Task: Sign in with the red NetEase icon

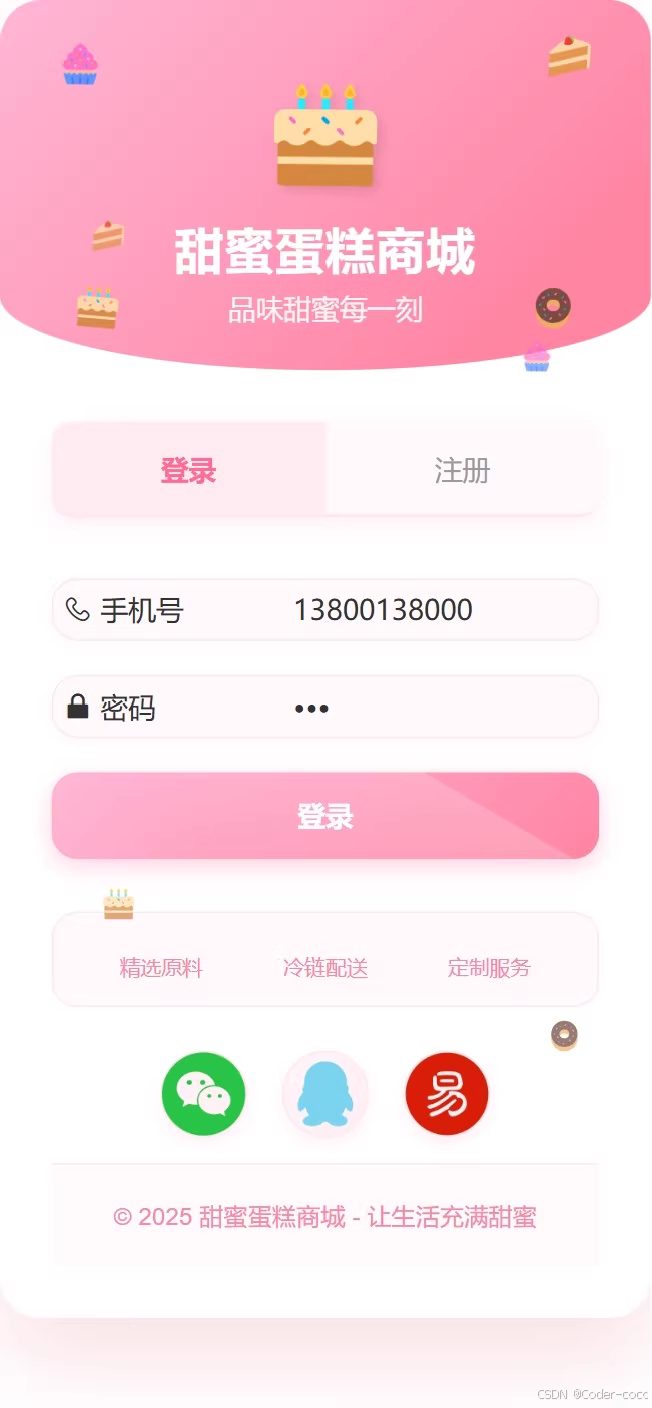Action: point(447,1094)
